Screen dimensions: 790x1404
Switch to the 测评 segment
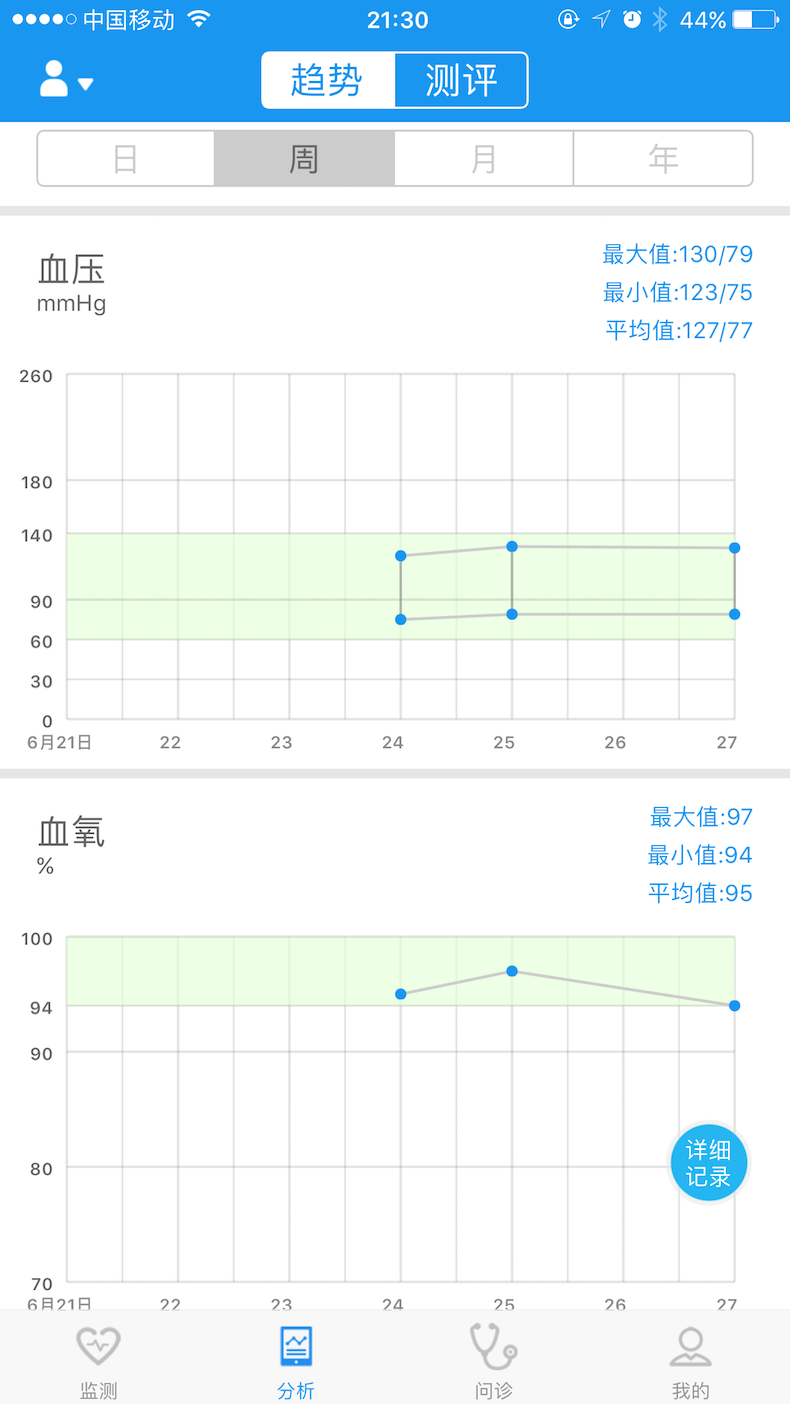pyautogui.click(x=461, y=80)
